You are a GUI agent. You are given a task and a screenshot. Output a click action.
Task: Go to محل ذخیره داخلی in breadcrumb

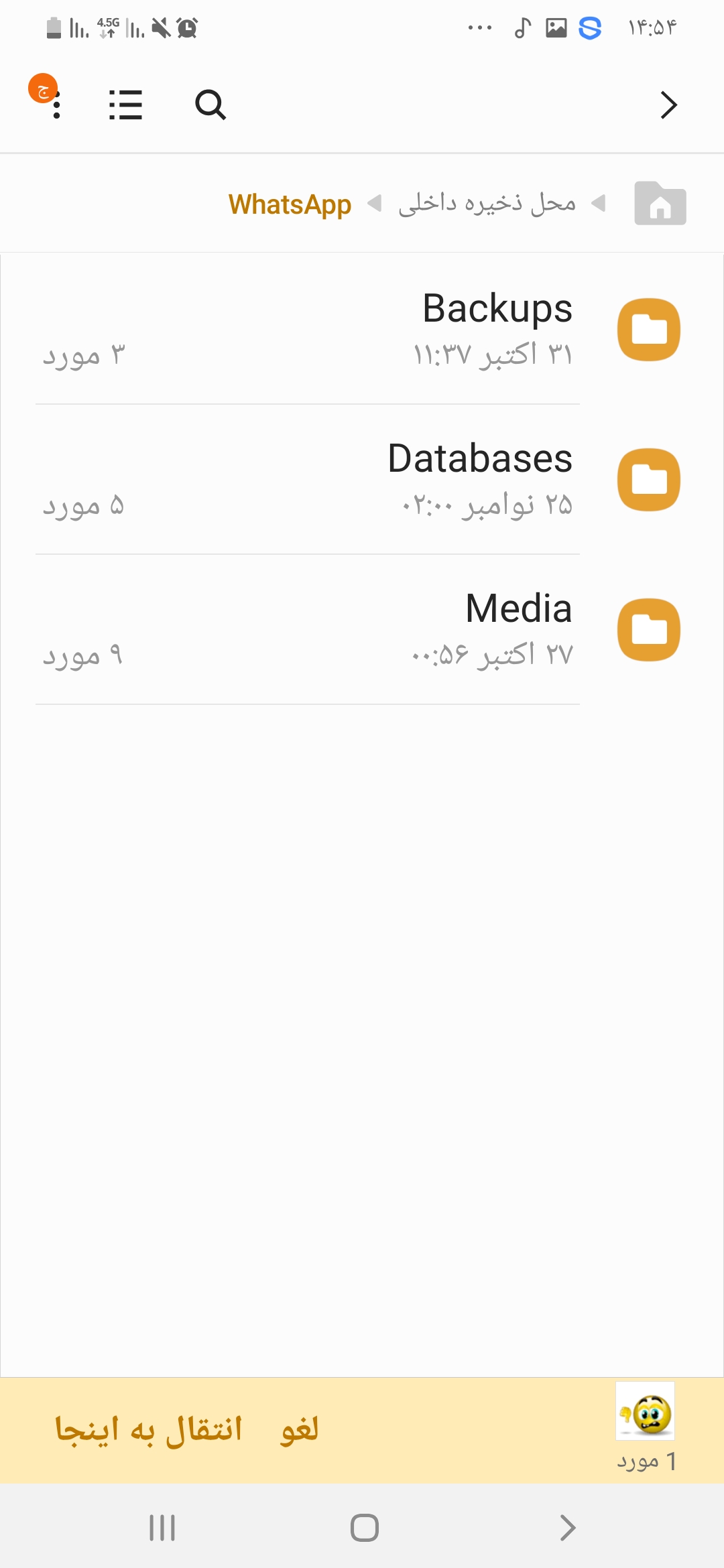(487, 204)
